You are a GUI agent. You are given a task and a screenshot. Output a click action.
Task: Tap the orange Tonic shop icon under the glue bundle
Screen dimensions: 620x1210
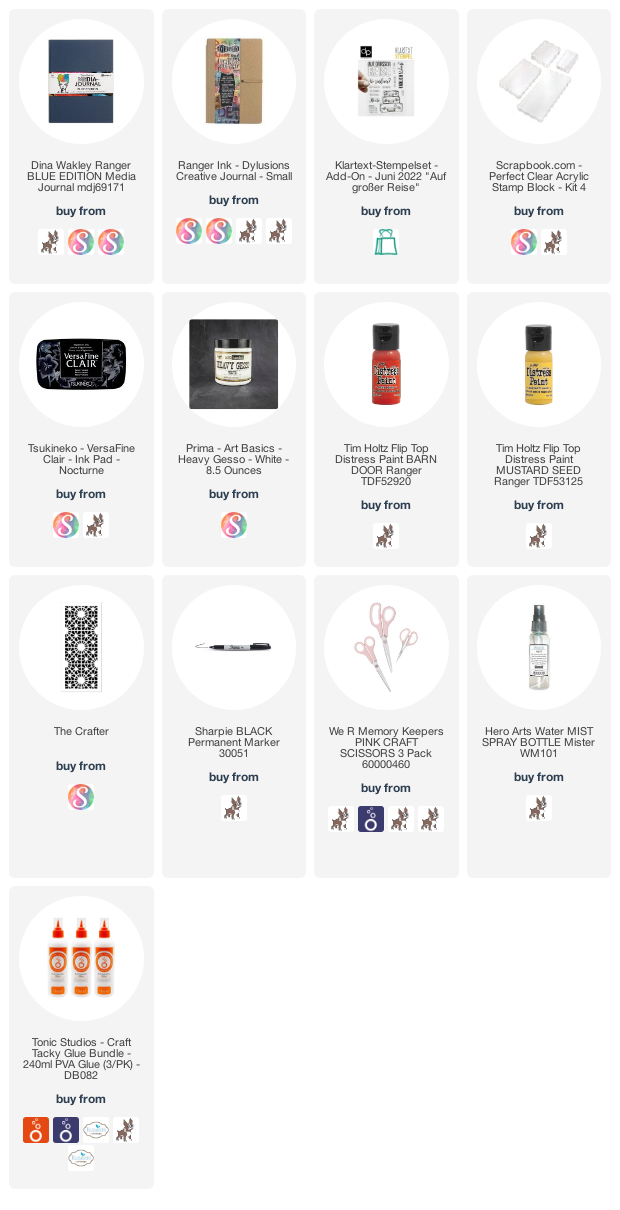(x=37, y=1130)
